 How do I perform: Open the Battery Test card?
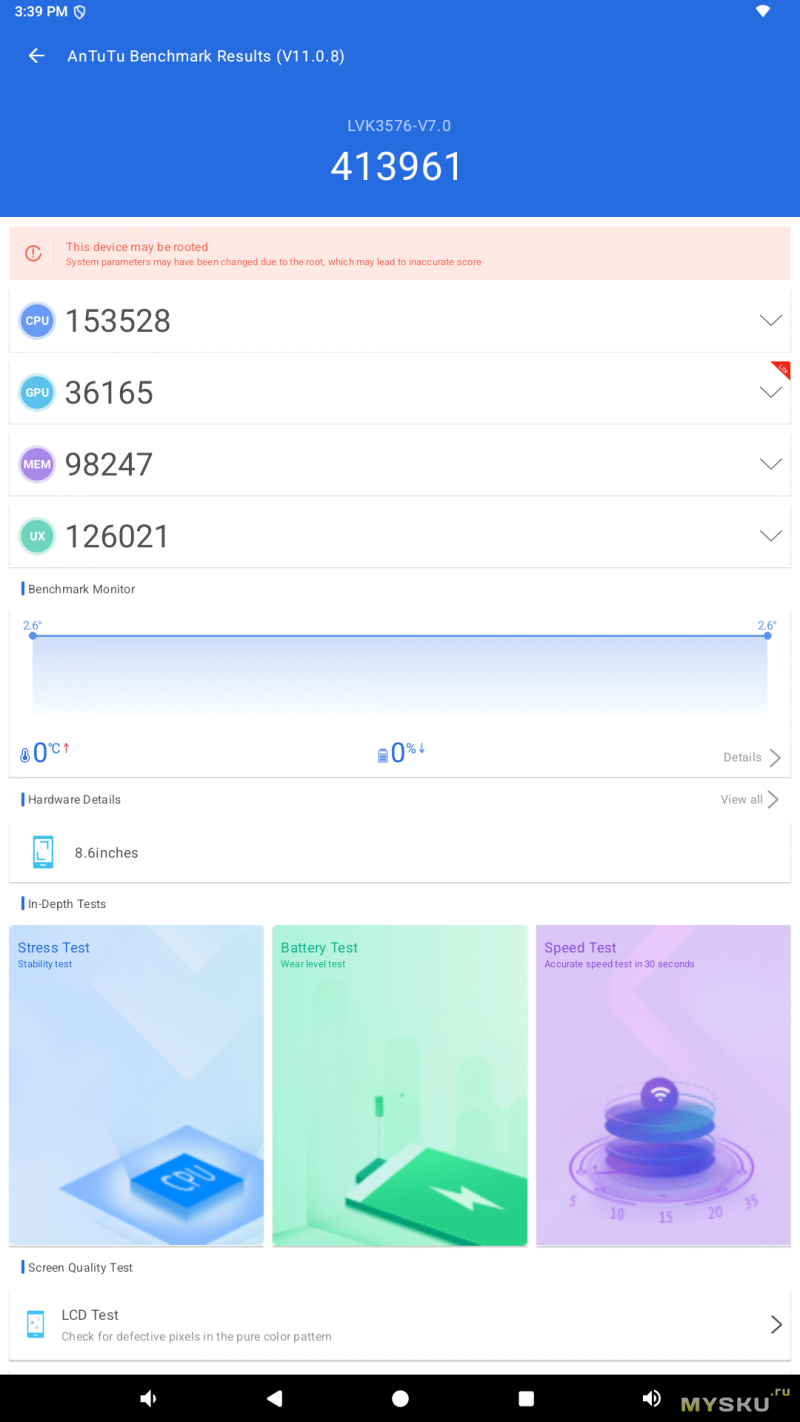pyautogui.click(x=400, y=1085)
